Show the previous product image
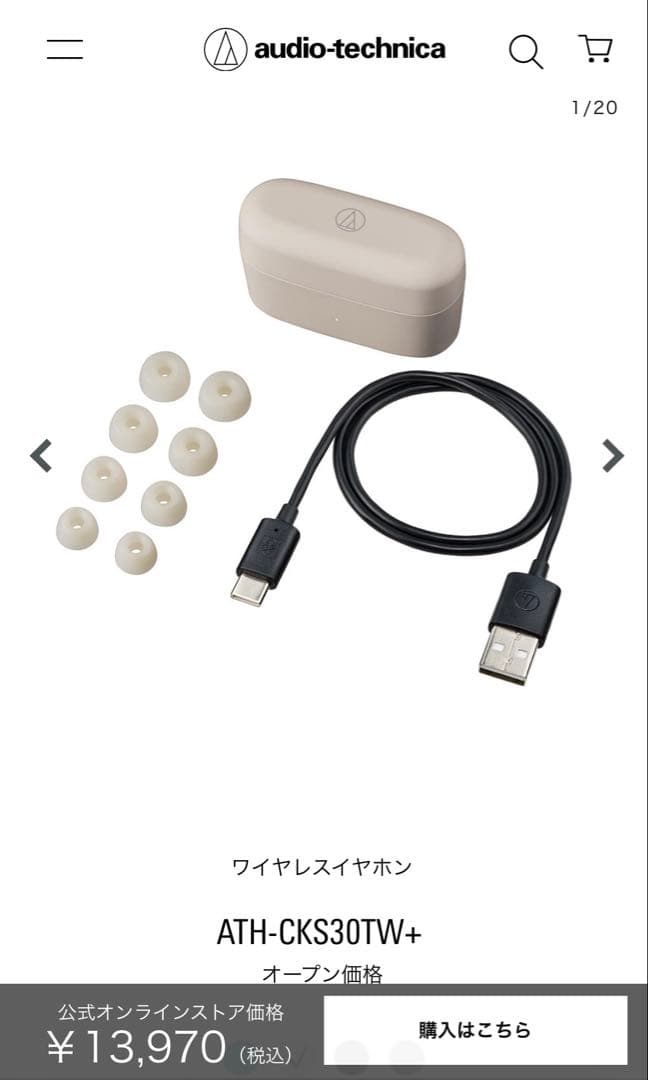648x1080 pixels. click(x=41, y=456)
